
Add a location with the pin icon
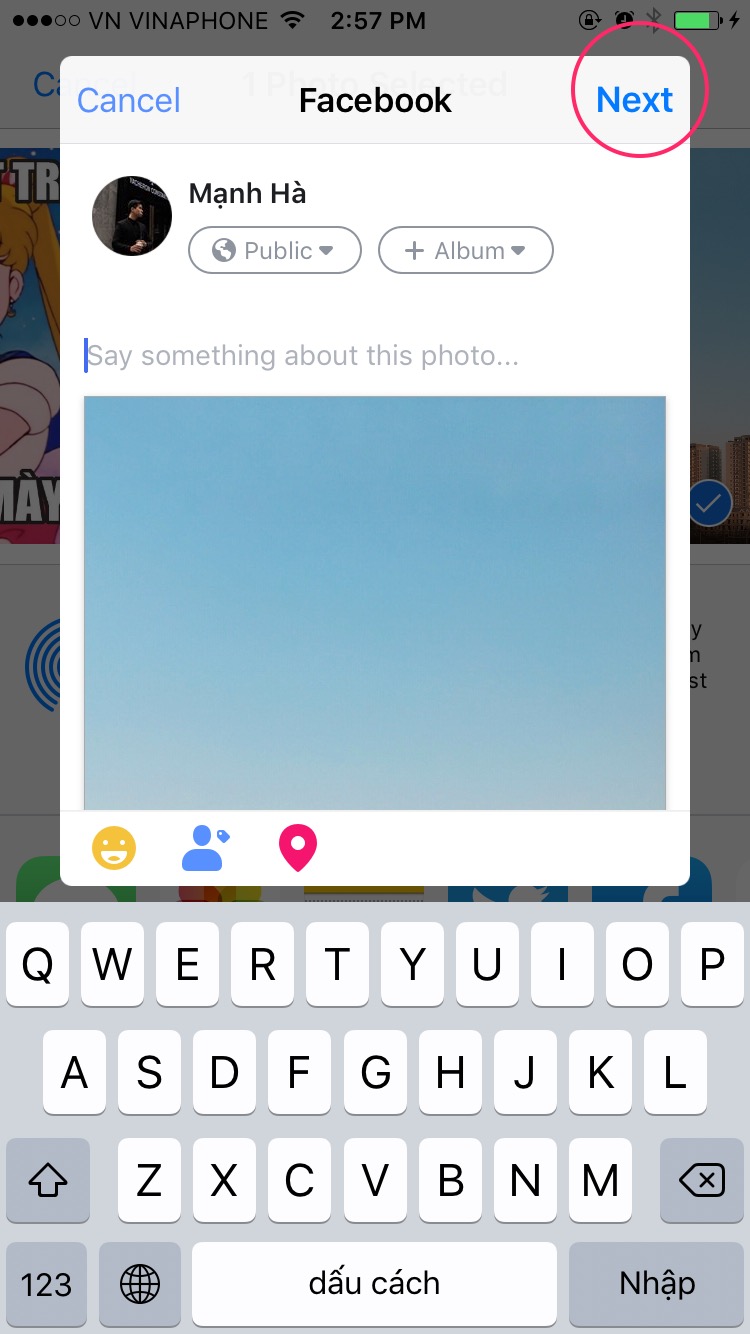pyautogui.click(x=297, y=848)
